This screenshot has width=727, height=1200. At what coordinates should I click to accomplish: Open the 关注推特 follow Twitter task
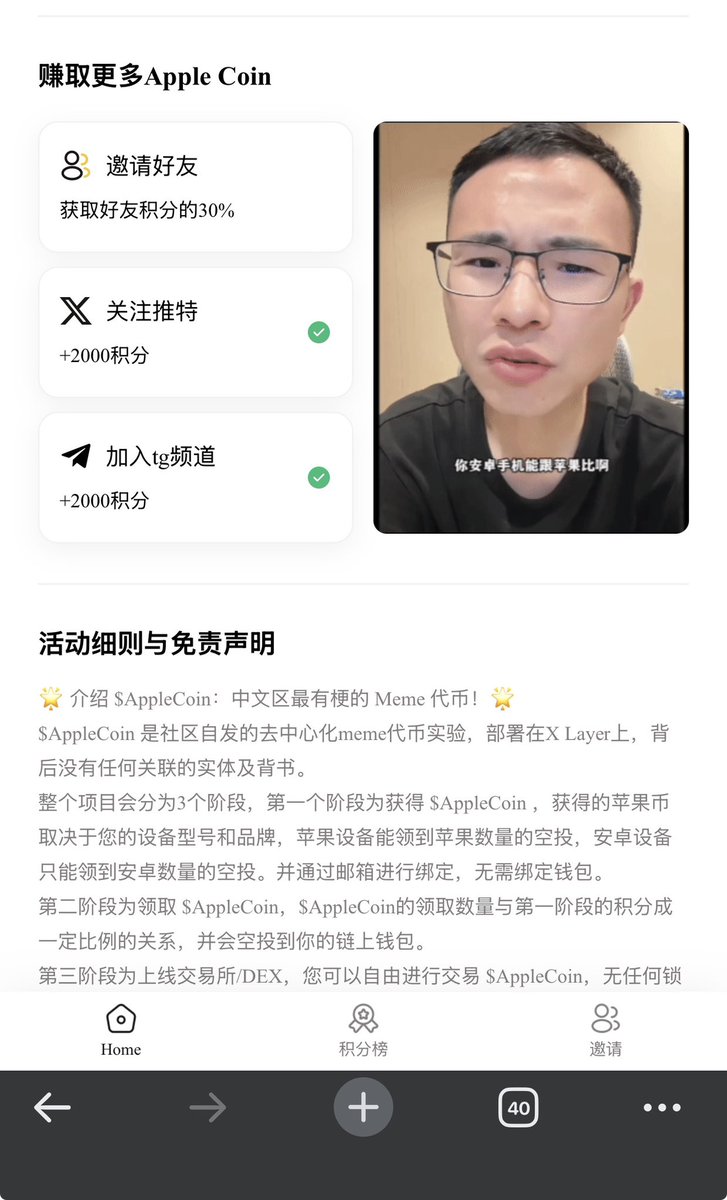tap(195, 332)
